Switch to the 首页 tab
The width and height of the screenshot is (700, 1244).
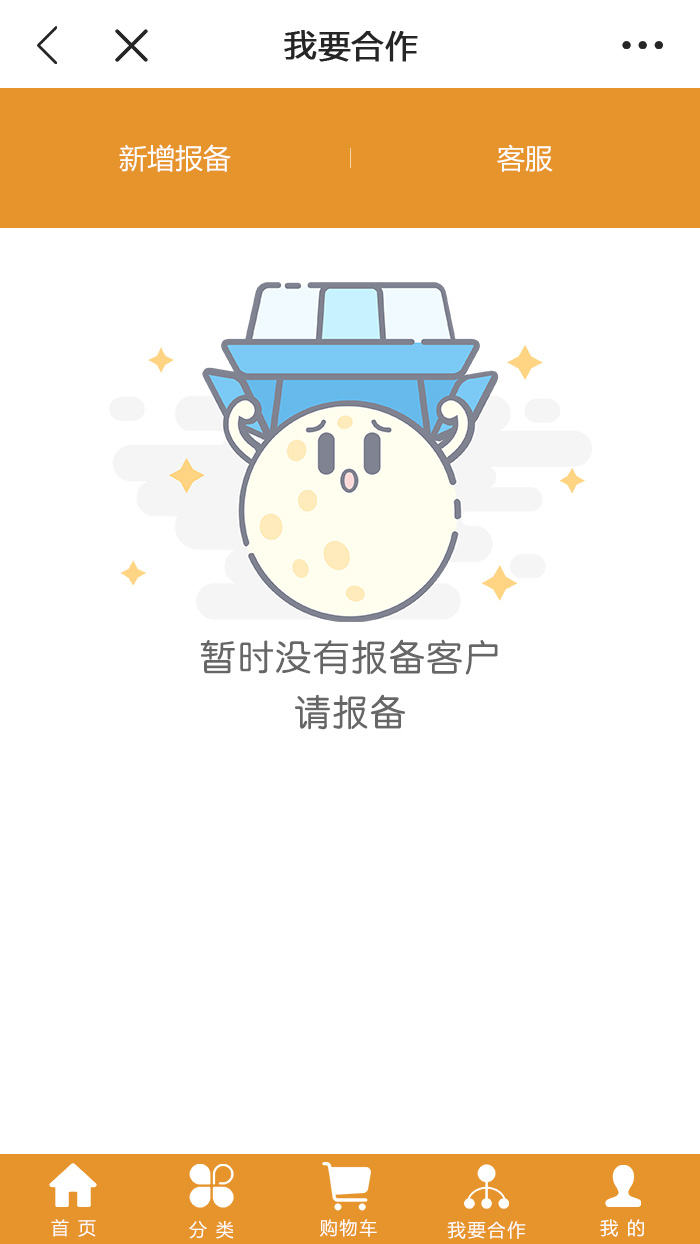[73, 1199]
